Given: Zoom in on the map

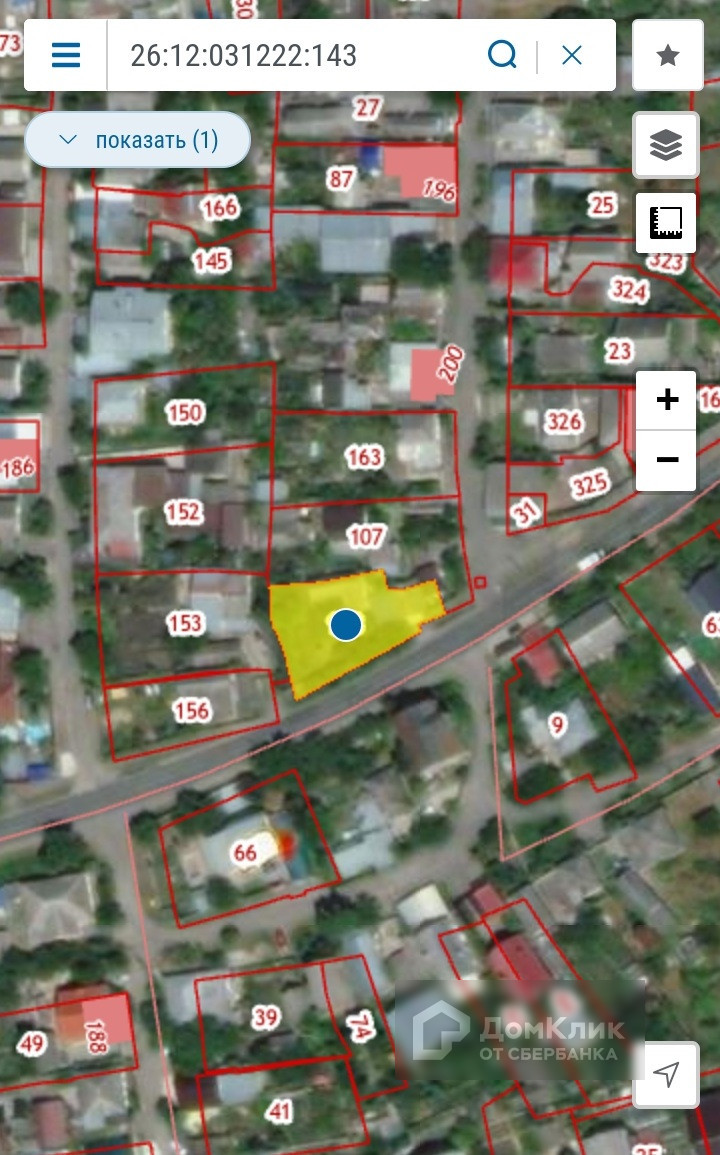Looking at the screenshot, I should click(666, 400).
